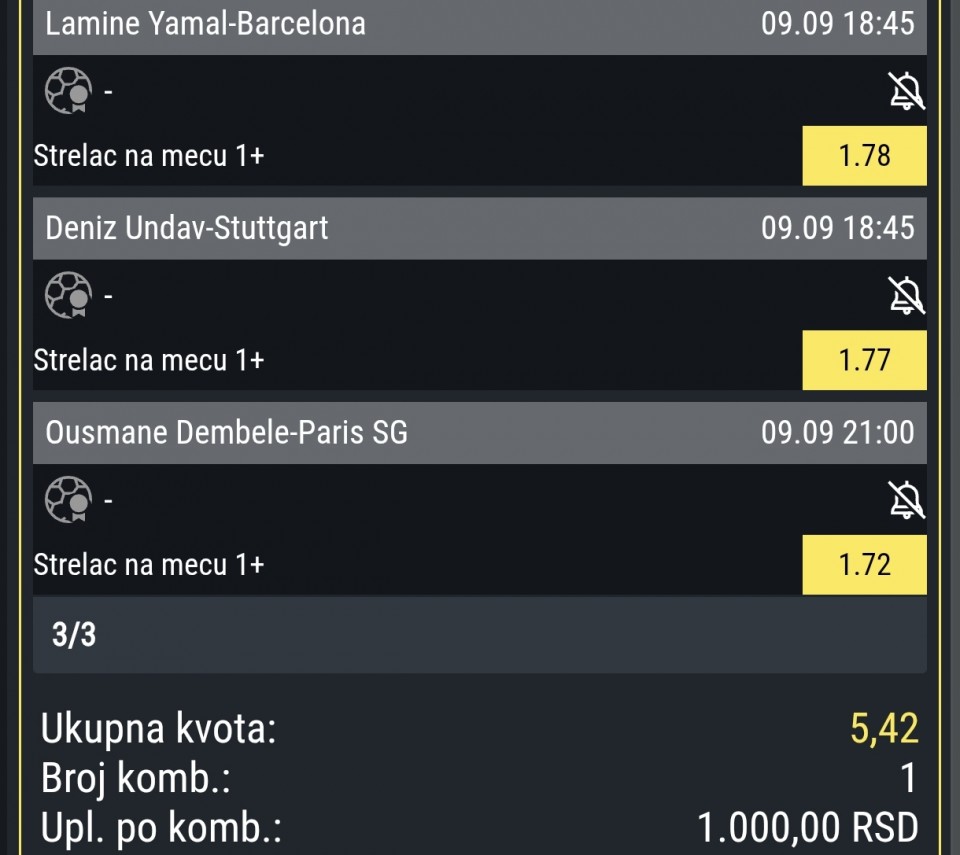Tap the 1.78 odds button

pyautogui.click(x=864, y=156)
